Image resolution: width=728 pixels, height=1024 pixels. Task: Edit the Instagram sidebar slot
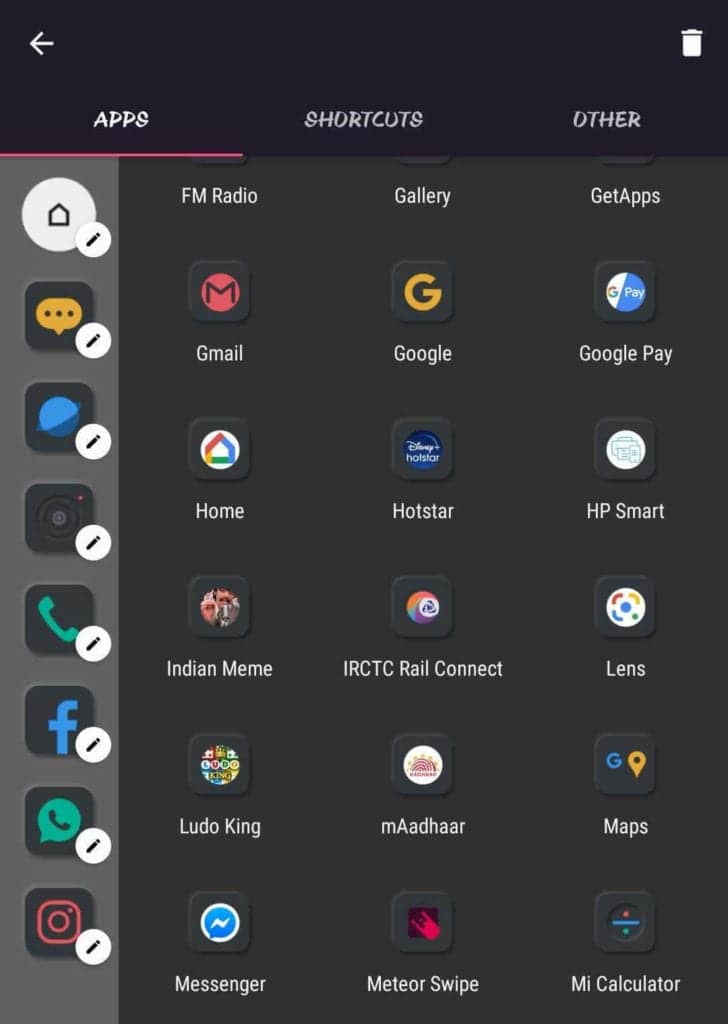pos(93,946)
